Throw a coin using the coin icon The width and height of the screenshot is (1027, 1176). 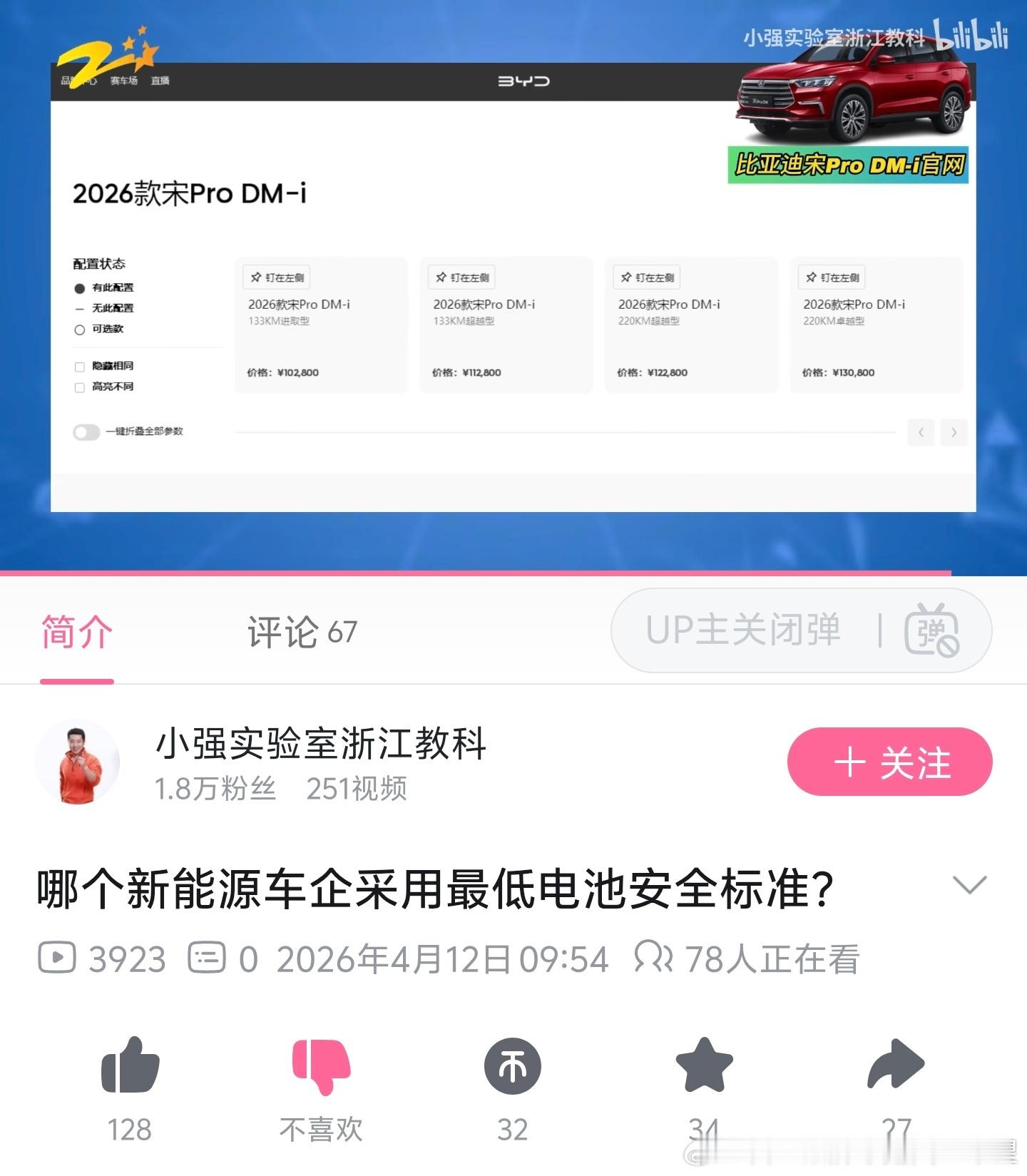(x=512, y=1066)
